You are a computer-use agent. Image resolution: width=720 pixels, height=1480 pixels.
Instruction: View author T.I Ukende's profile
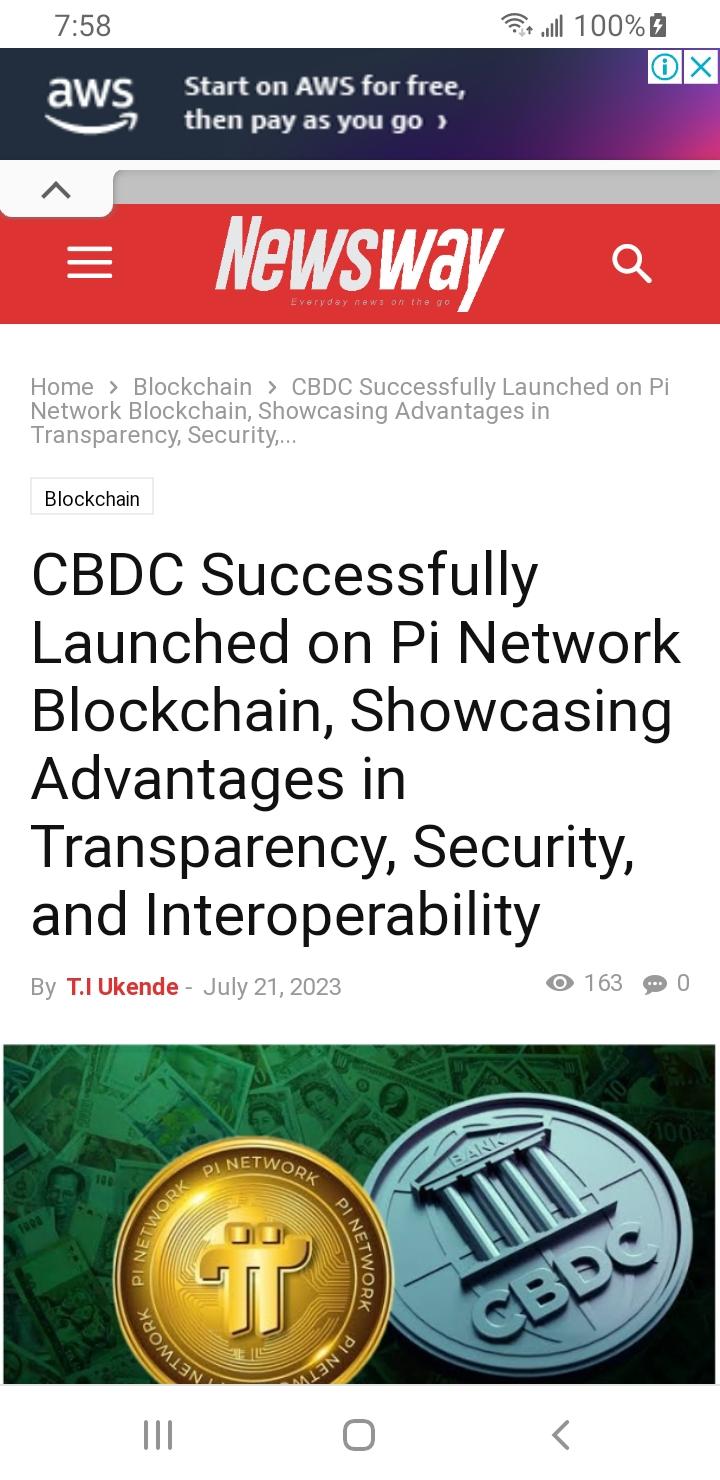(122, 987)
